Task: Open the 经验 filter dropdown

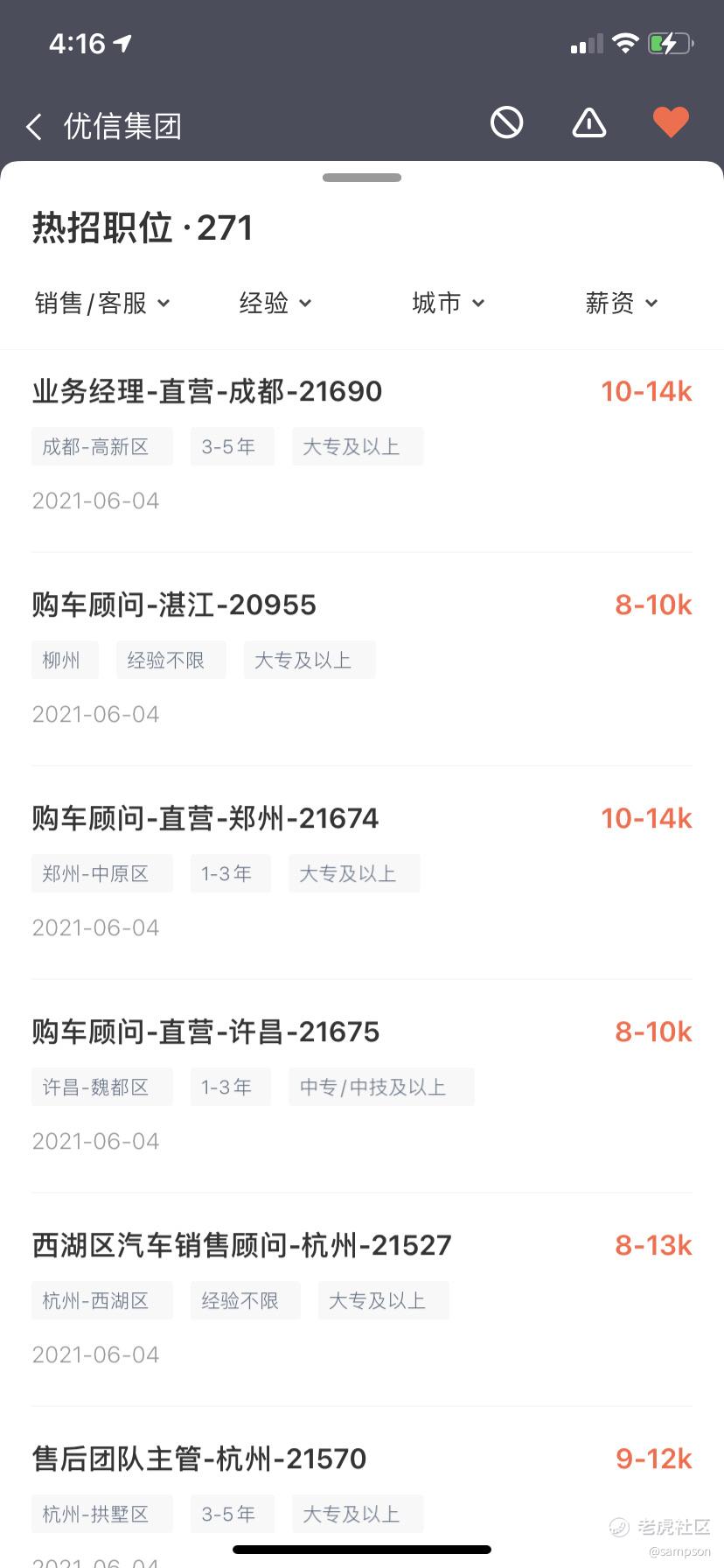Action: [x=275, y=303]
